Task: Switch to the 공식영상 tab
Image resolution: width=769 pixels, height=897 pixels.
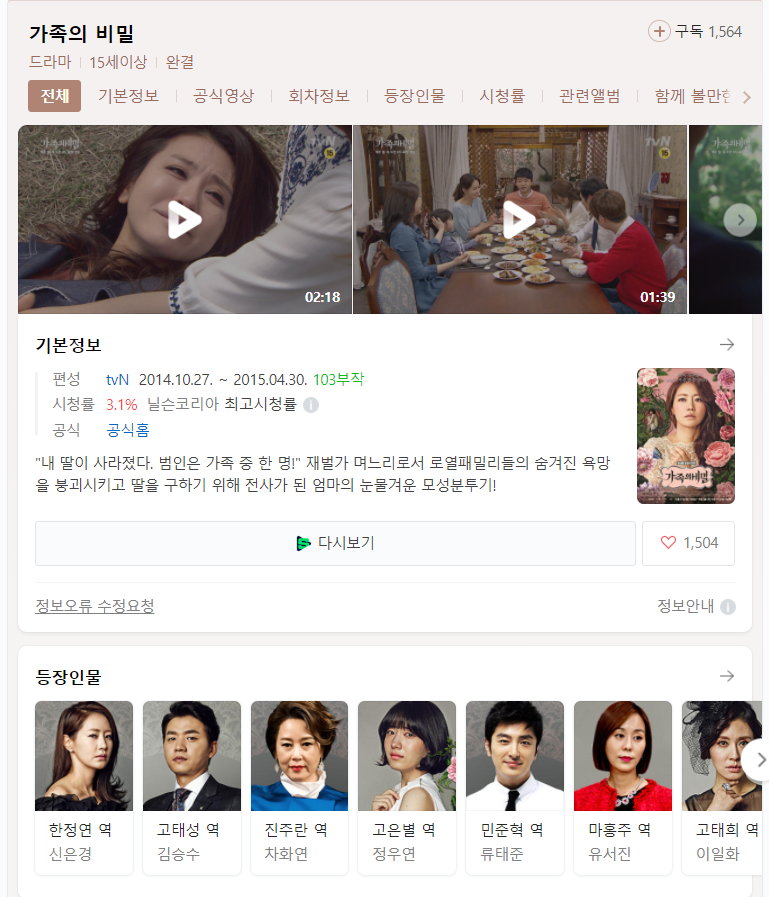Action: [x=223, y=96]
